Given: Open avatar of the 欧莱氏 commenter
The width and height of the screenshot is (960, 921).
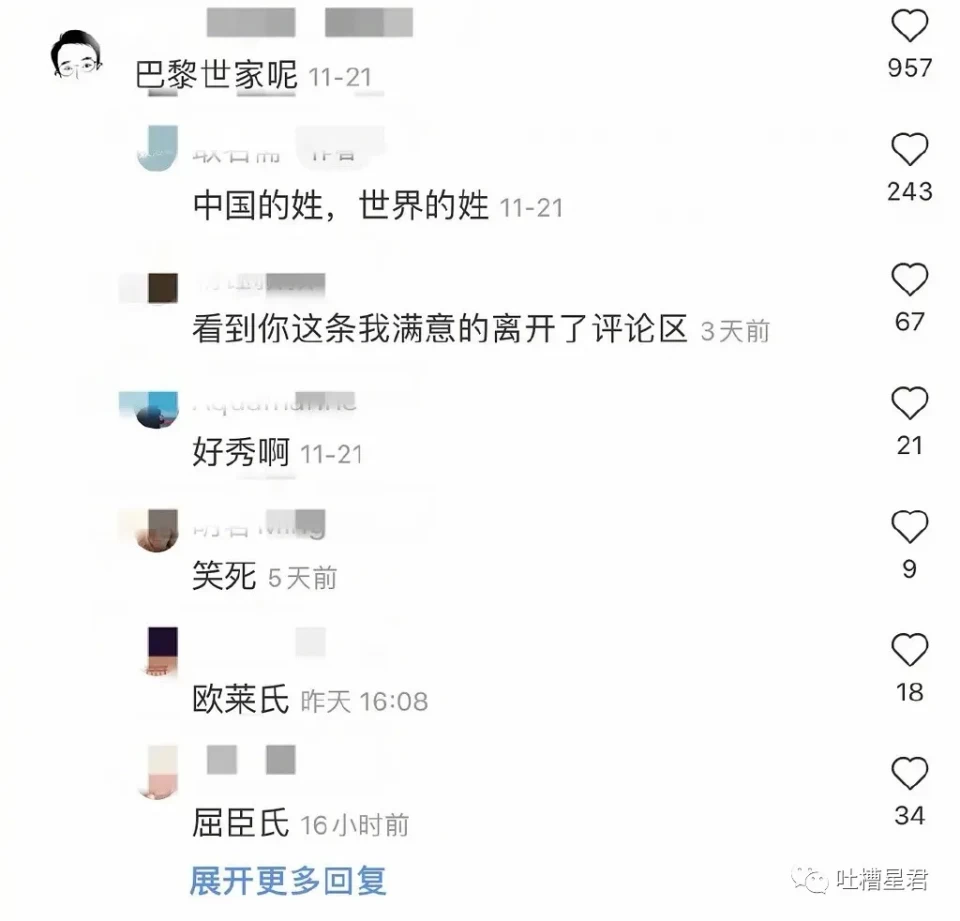Looking at the screenshot, I should pyautogui.click(x=161, y=650).
